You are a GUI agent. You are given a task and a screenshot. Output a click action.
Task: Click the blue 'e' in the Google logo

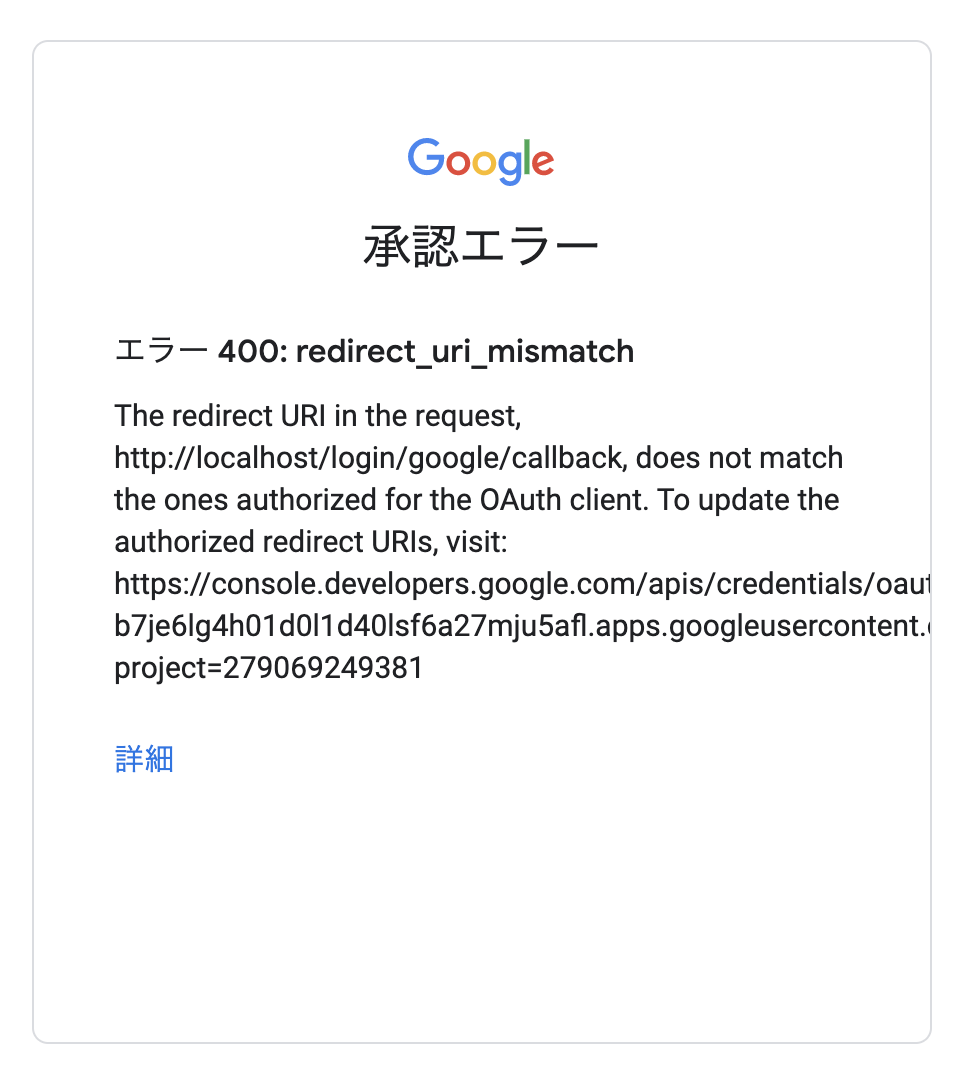point(542,162)
